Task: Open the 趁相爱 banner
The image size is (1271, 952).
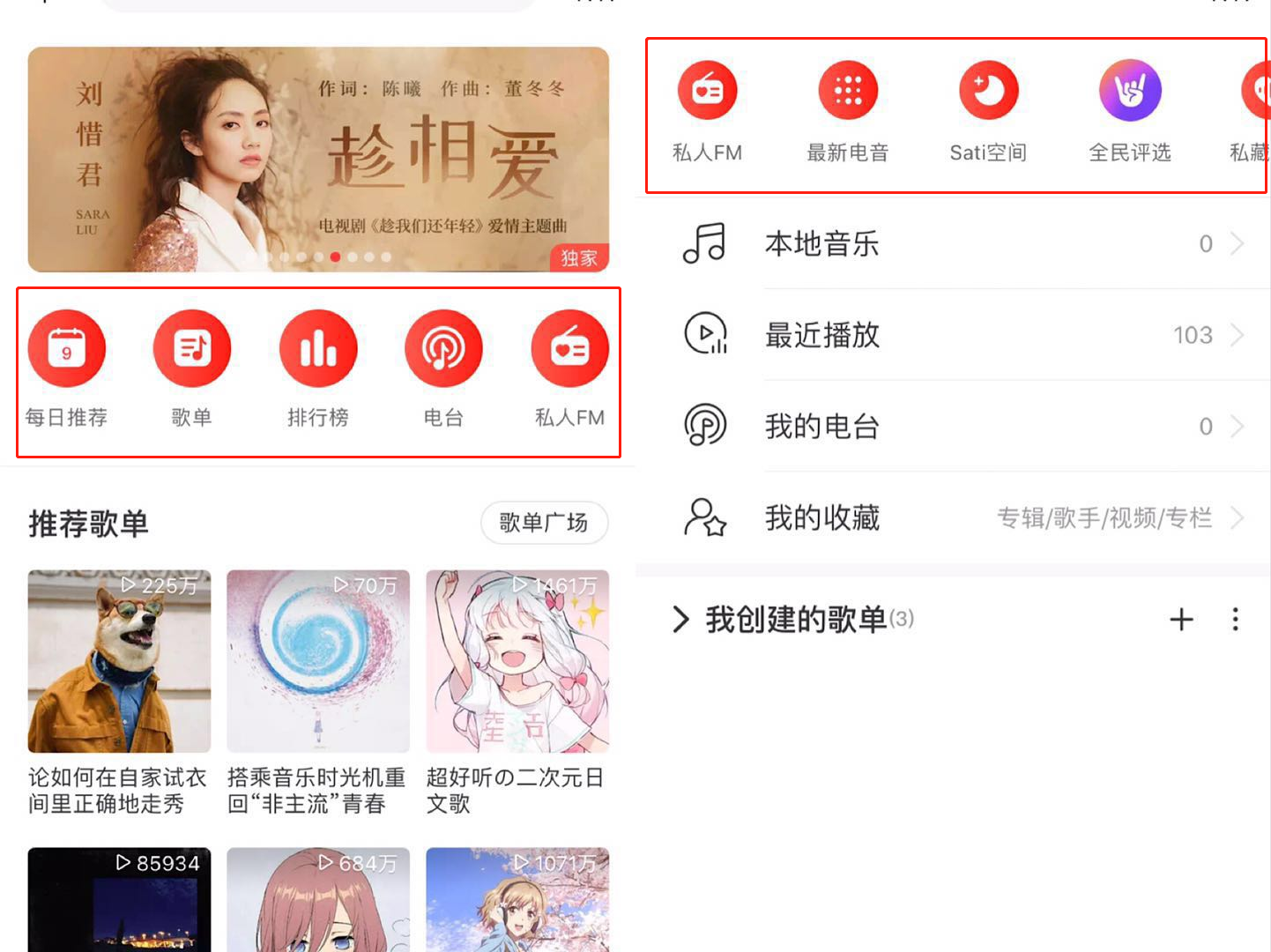Action: click(x=318, y=160)
